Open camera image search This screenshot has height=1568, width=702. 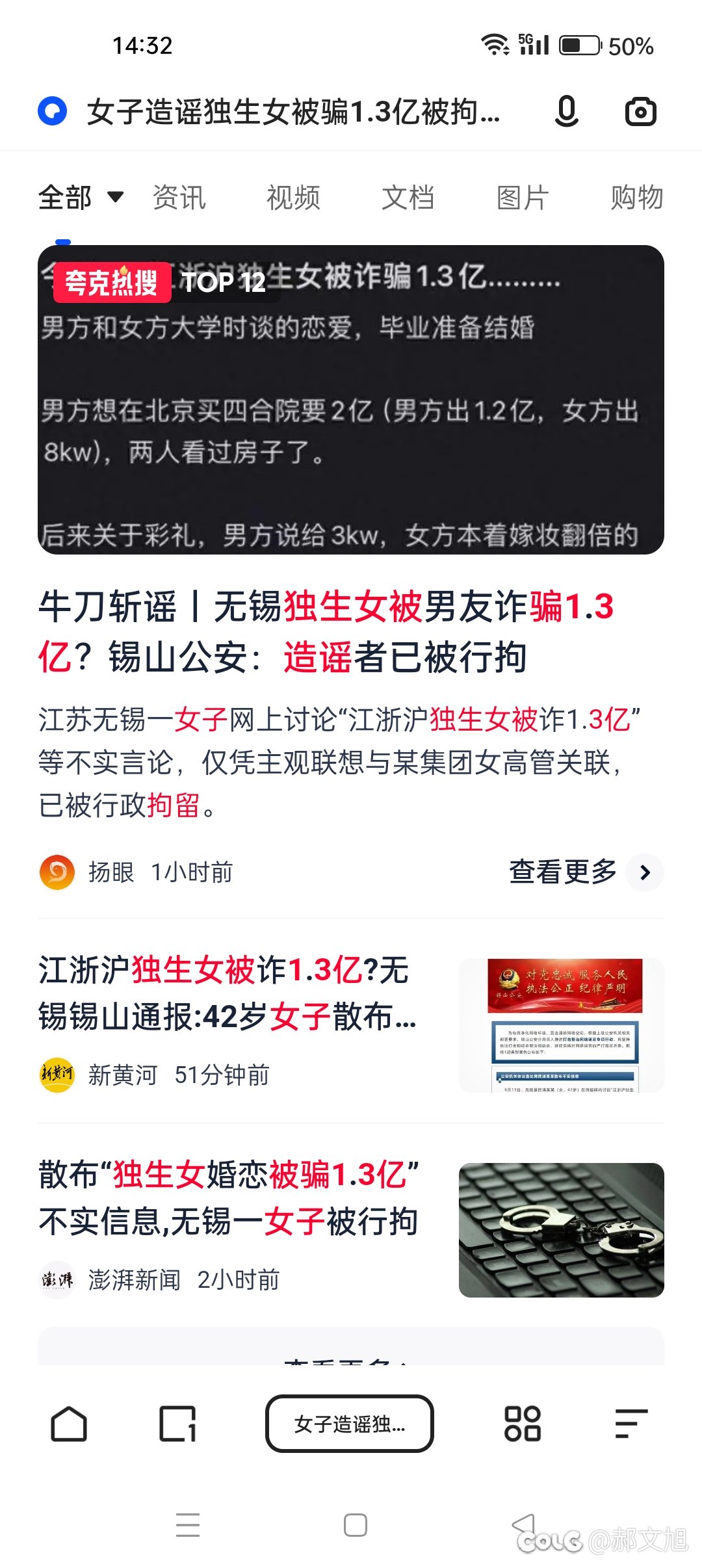640,112
